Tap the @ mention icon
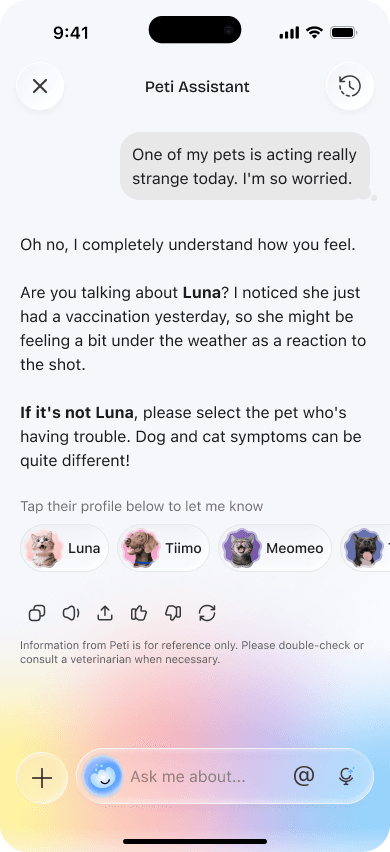 click(304, 776)
